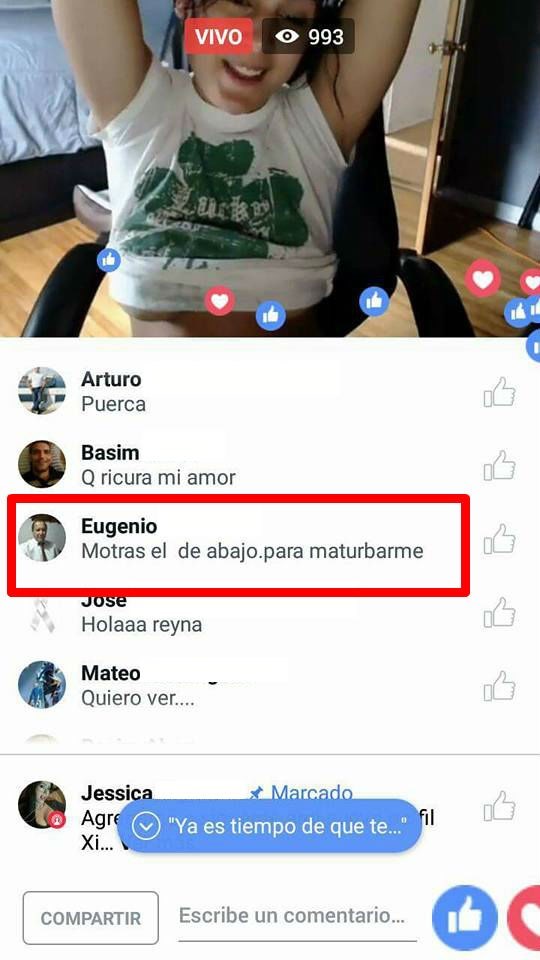
Task: Send a heart reaction to the live video
Action: (524, 918)
